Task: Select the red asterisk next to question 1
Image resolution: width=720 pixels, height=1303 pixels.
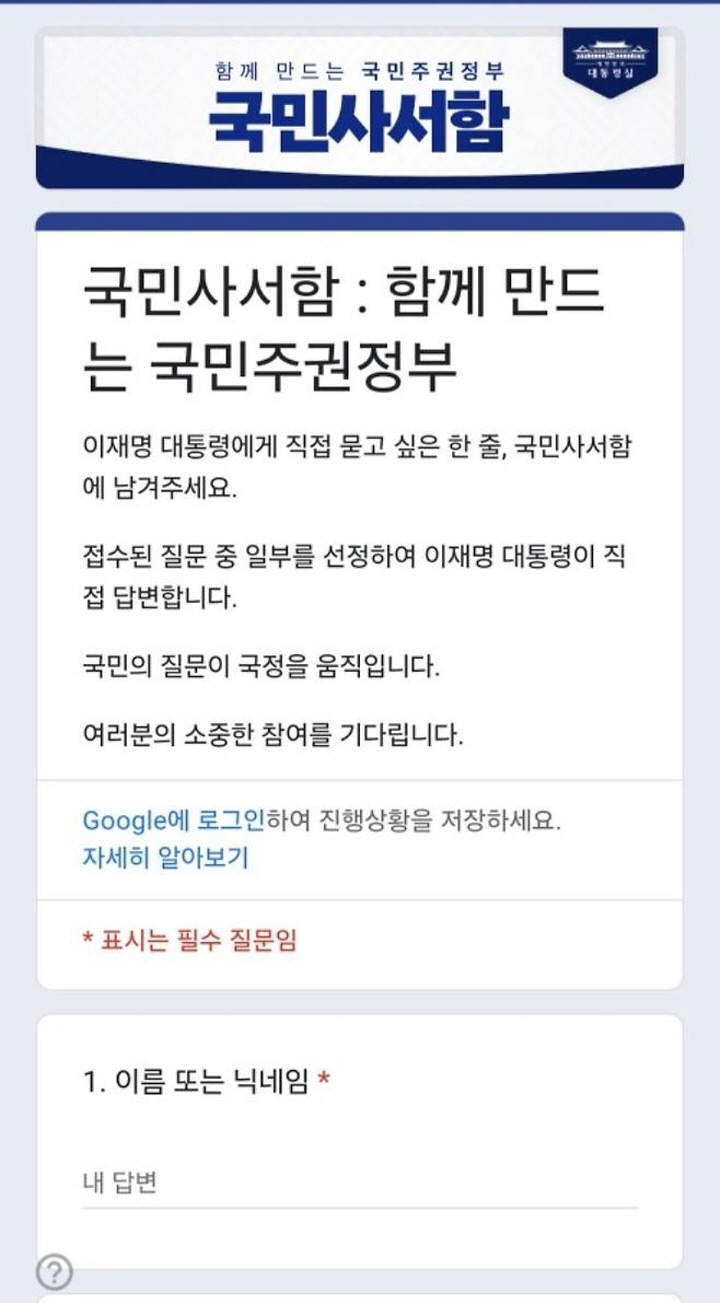Action: click(321, 1080)
